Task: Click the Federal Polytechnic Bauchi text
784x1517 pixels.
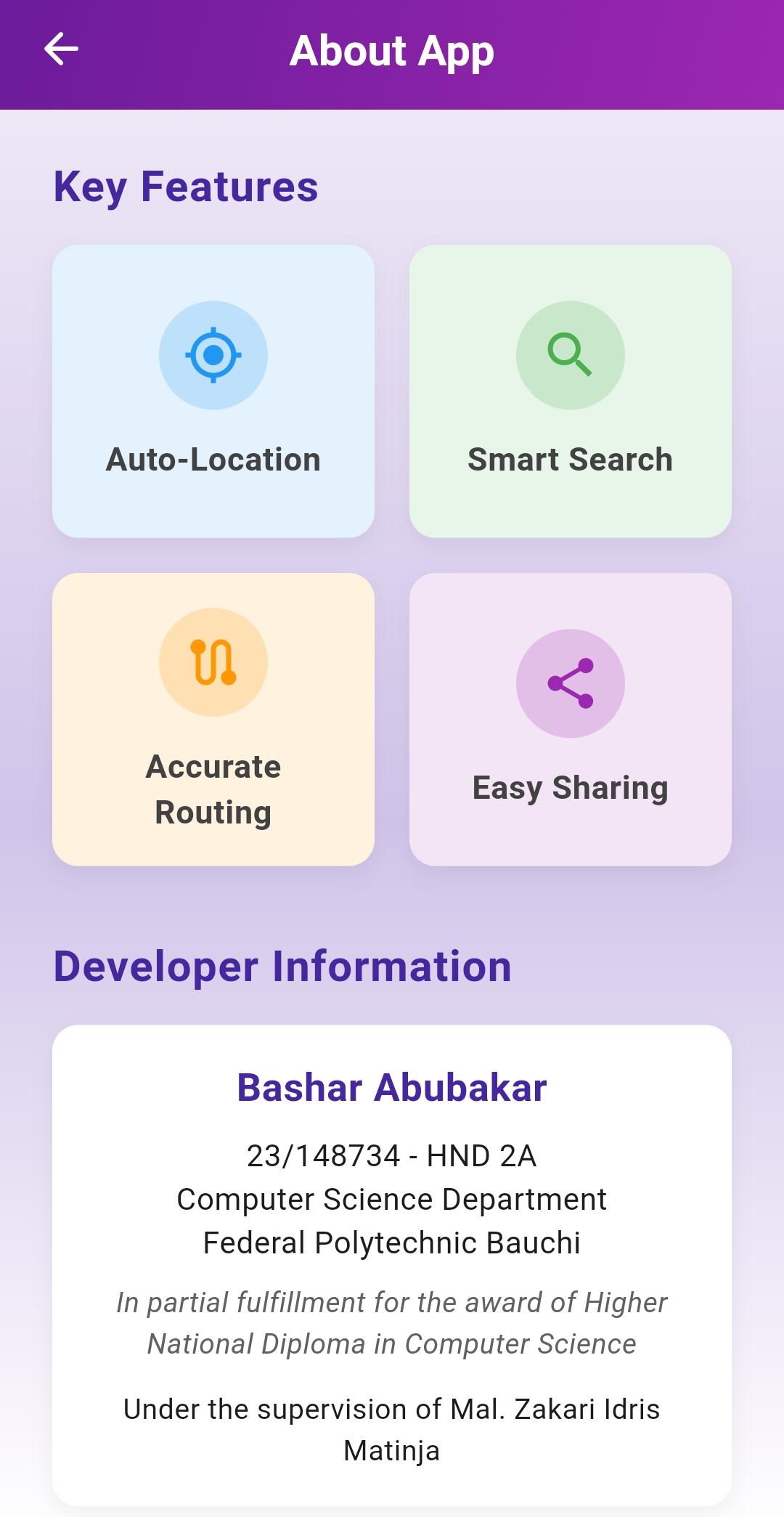Action: click(x=392, y=1243)
